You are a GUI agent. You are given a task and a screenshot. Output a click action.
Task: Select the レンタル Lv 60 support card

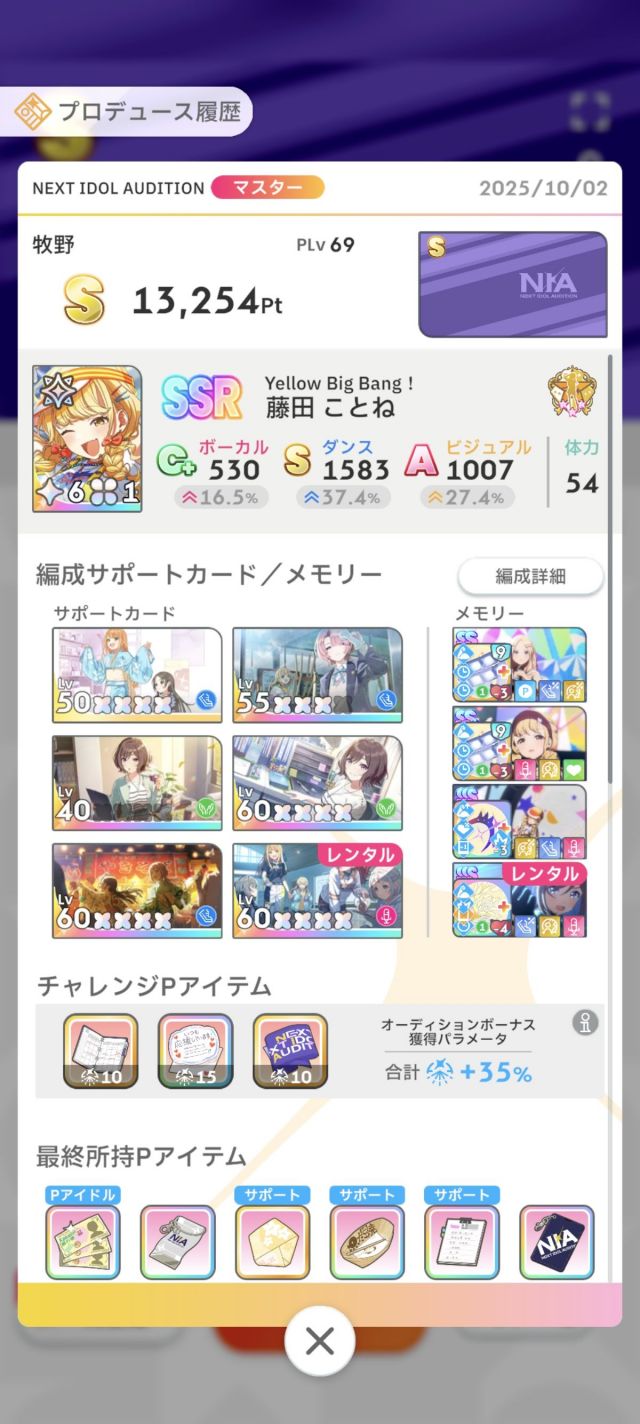point(317,891)
